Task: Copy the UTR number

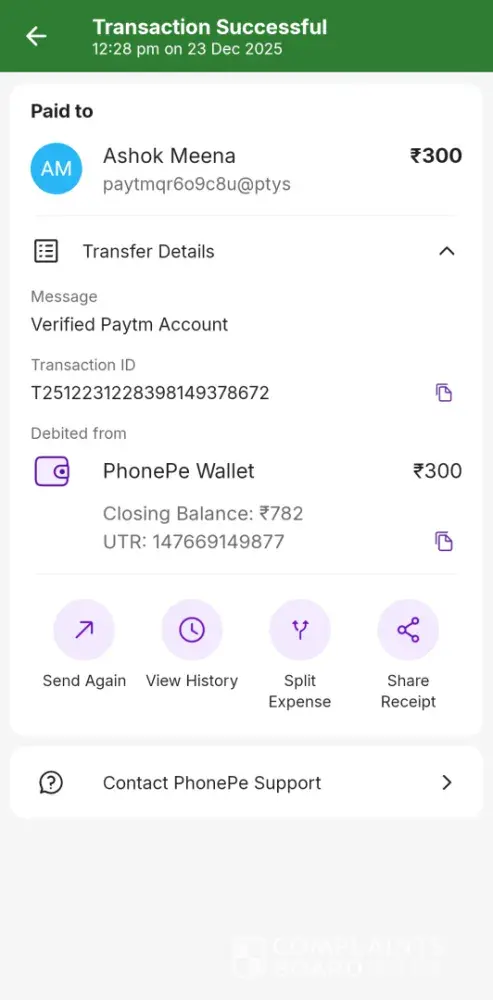Action: point(444,541)
